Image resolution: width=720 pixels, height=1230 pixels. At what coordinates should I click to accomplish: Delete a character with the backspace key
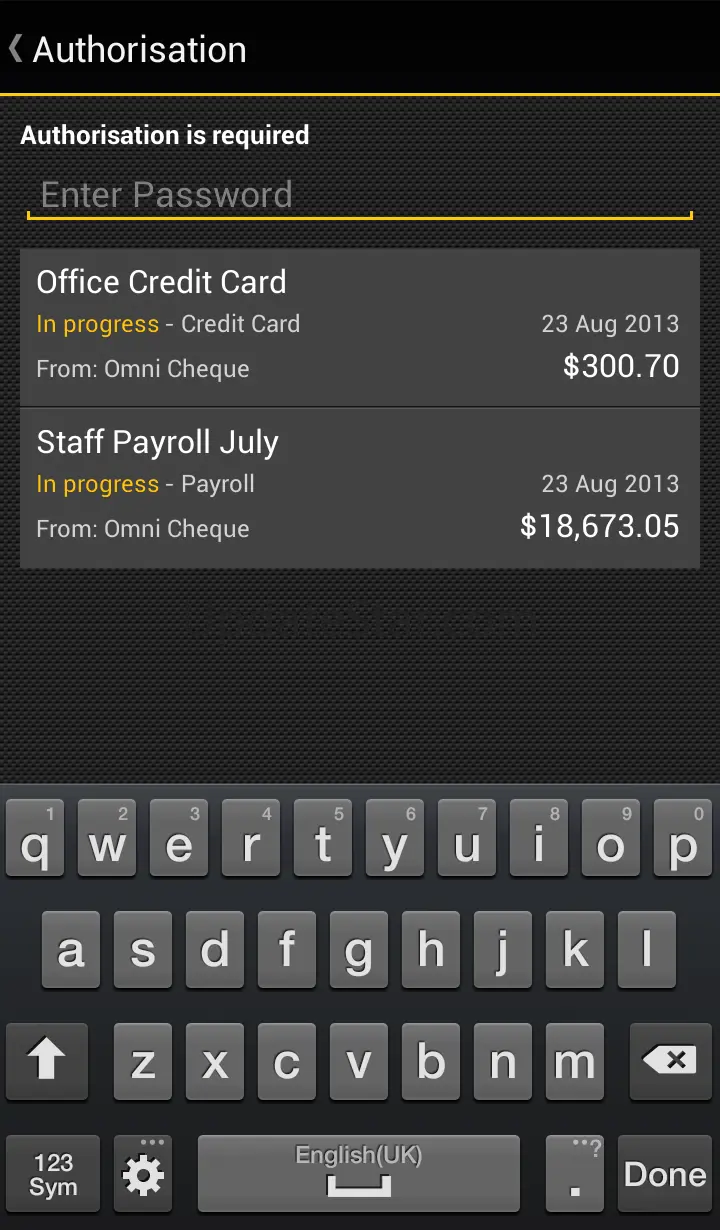pos(669,1062)
